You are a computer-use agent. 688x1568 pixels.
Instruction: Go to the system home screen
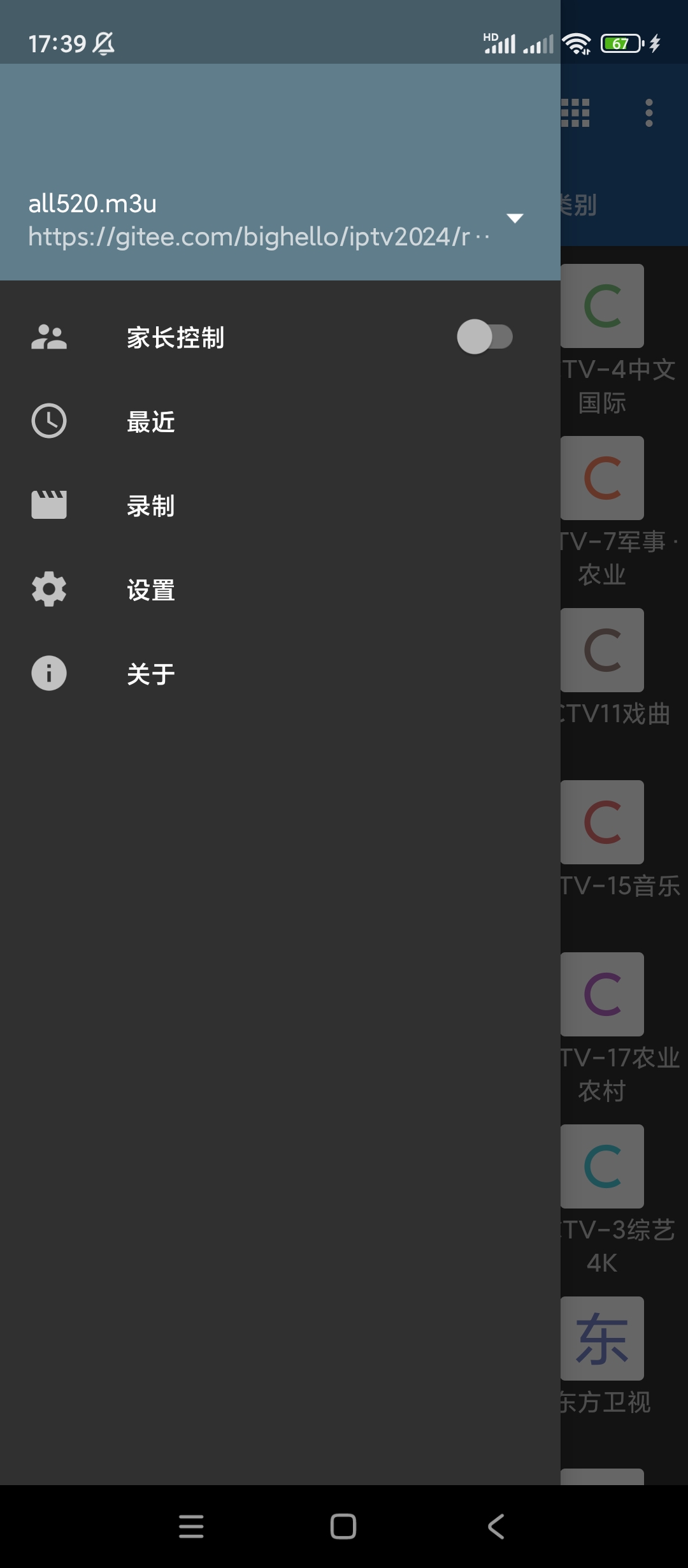[x=343, y=1527]
